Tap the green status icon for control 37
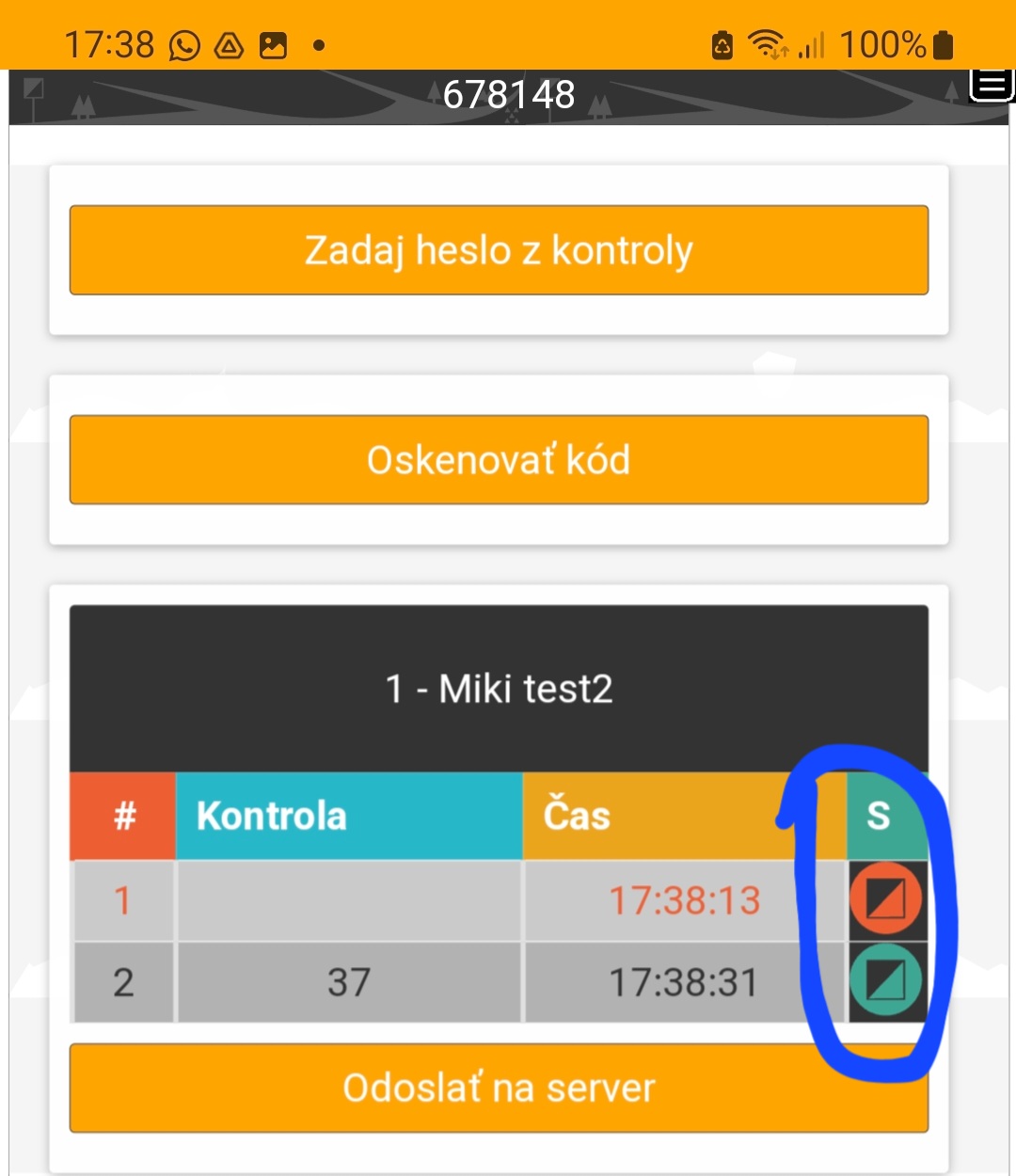Viewport: 1016px width, 1176px height. (x=885, y=982)
